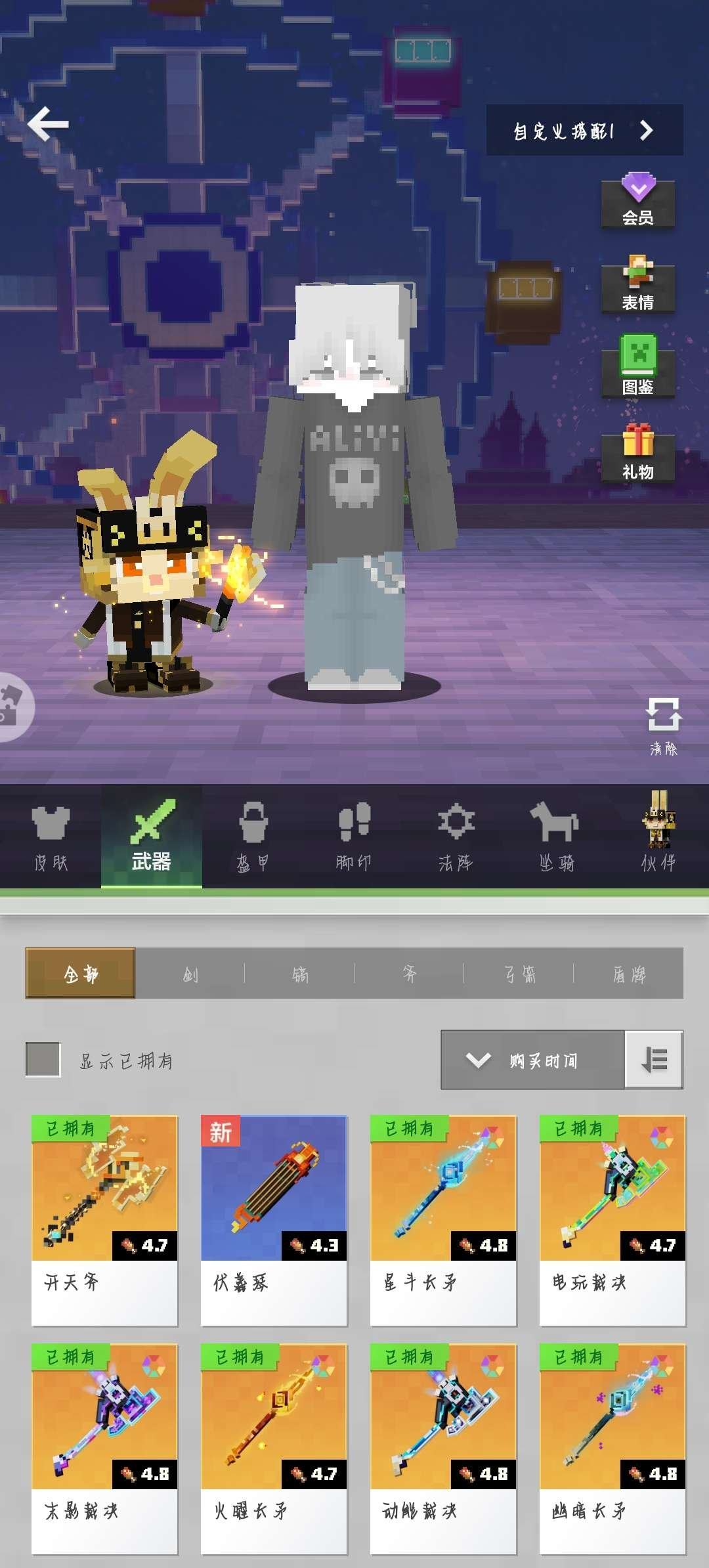
Task: Filter weapons by 剑 sword category
Action: [x=190, y=974]
